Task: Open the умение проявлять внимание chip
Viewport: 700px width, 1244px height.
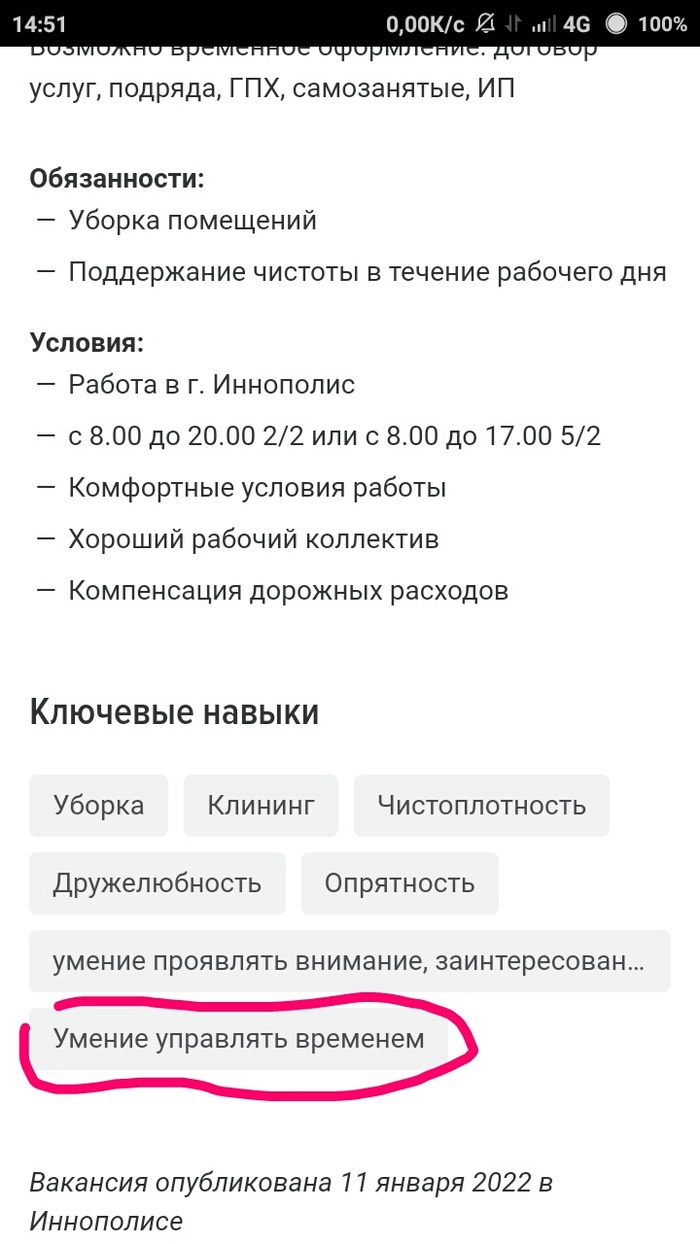Action: 349,961
